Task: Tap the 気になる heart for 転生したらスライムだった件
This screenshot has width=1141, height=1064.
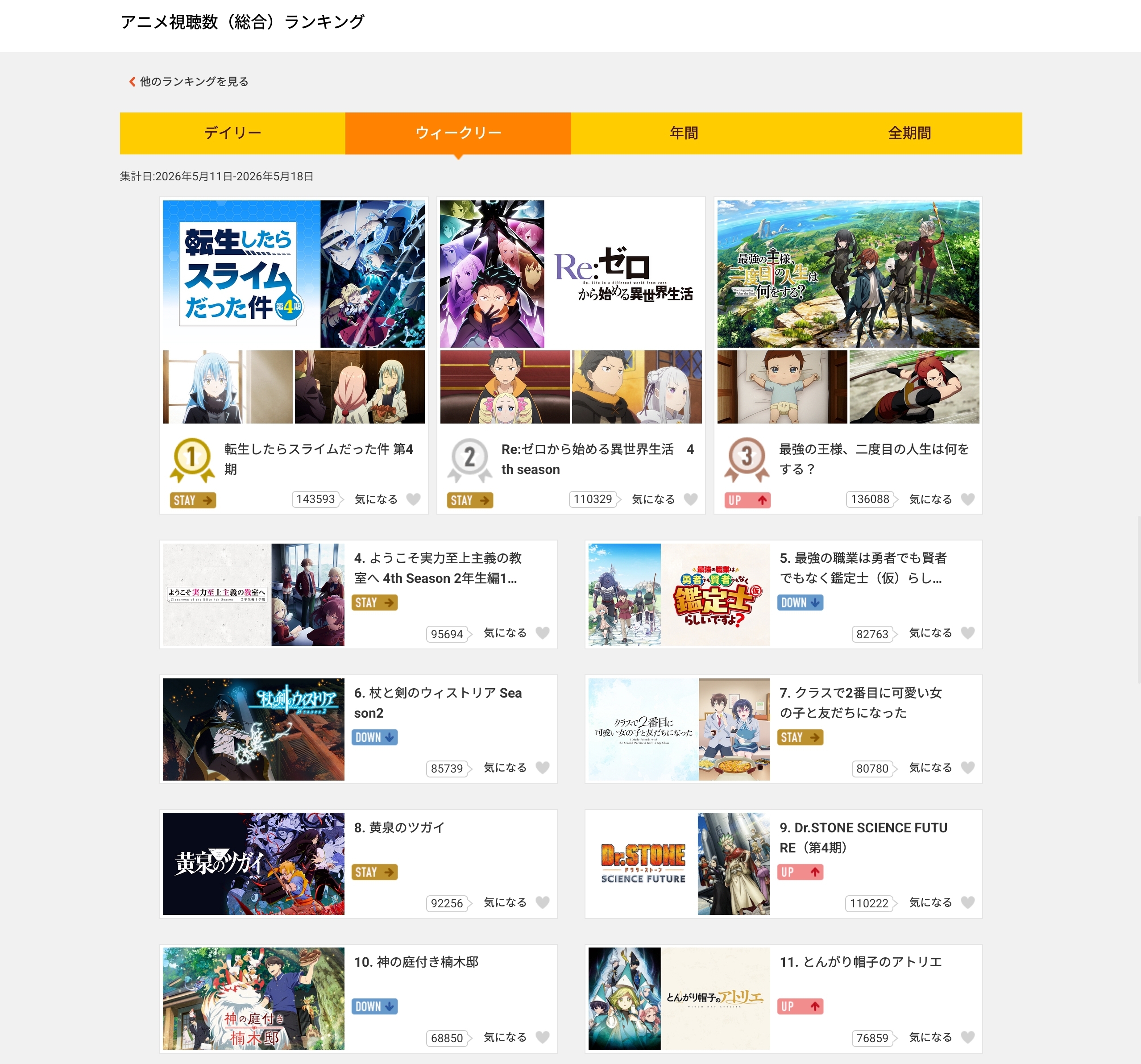Action: click(413, 499)
